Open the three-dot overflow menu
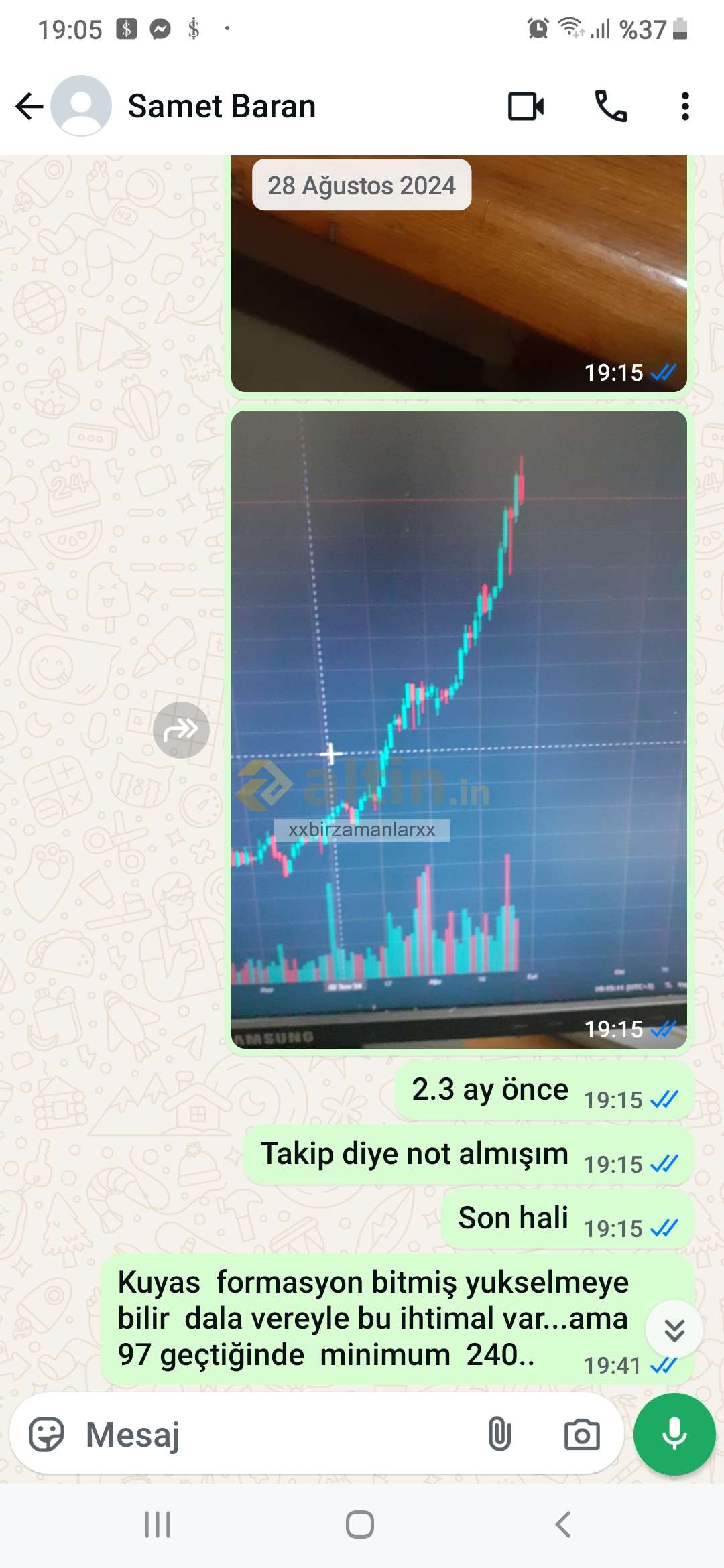This screenshot has height=1568, width=724. pos(684,107)
